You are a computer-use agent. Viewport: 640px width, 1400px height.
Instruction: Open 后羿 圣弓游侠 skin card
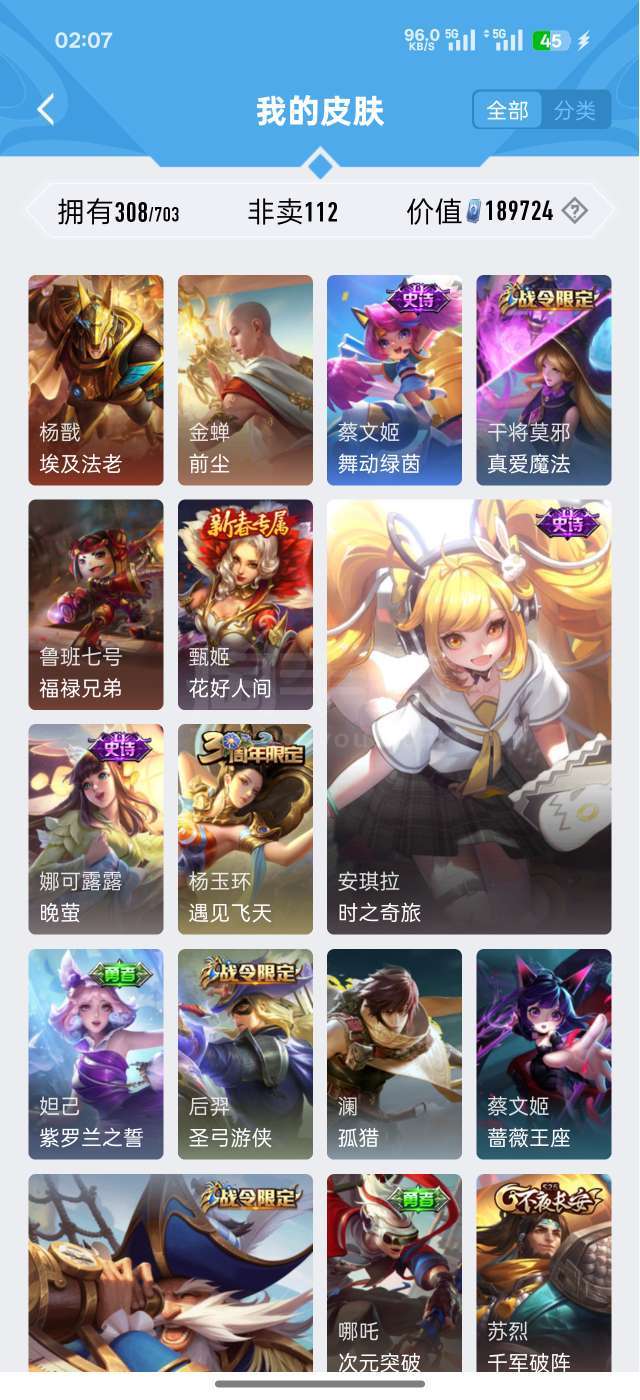[245, 1054]
